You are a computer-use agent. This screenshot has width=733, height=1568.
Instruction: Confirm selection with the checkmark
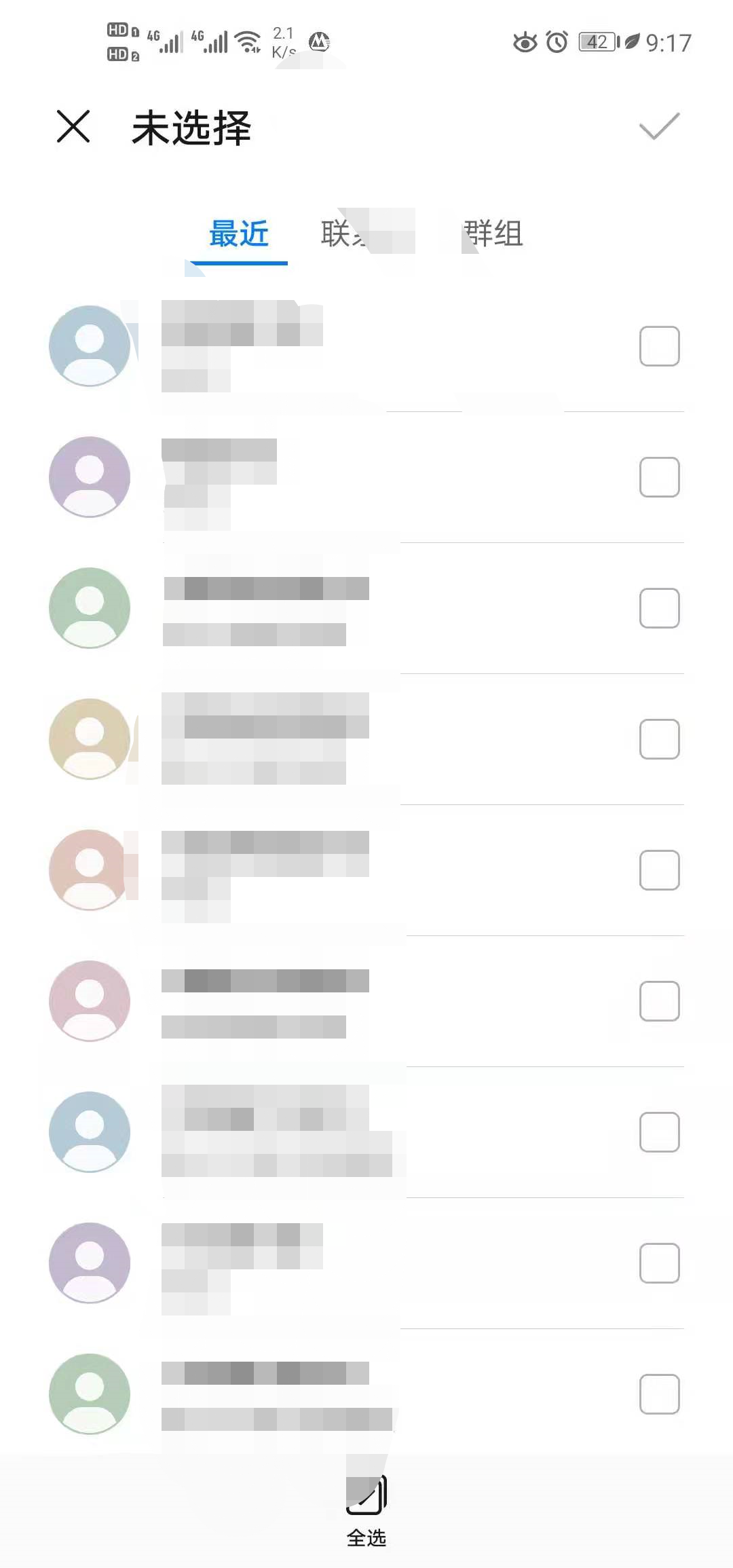[659, 127]
